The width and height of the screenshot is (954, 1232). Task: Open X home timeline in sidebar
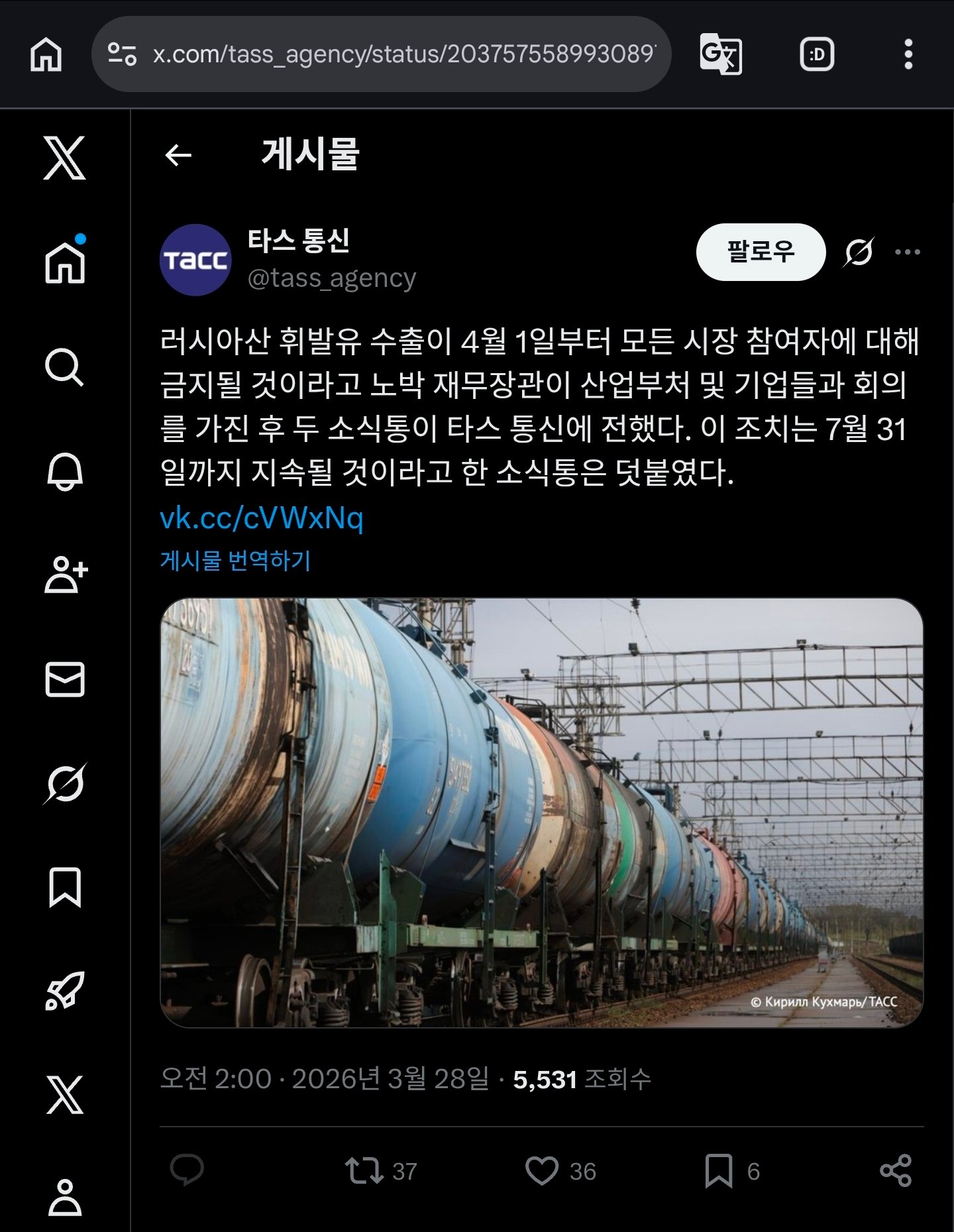(x=65, y=262)
